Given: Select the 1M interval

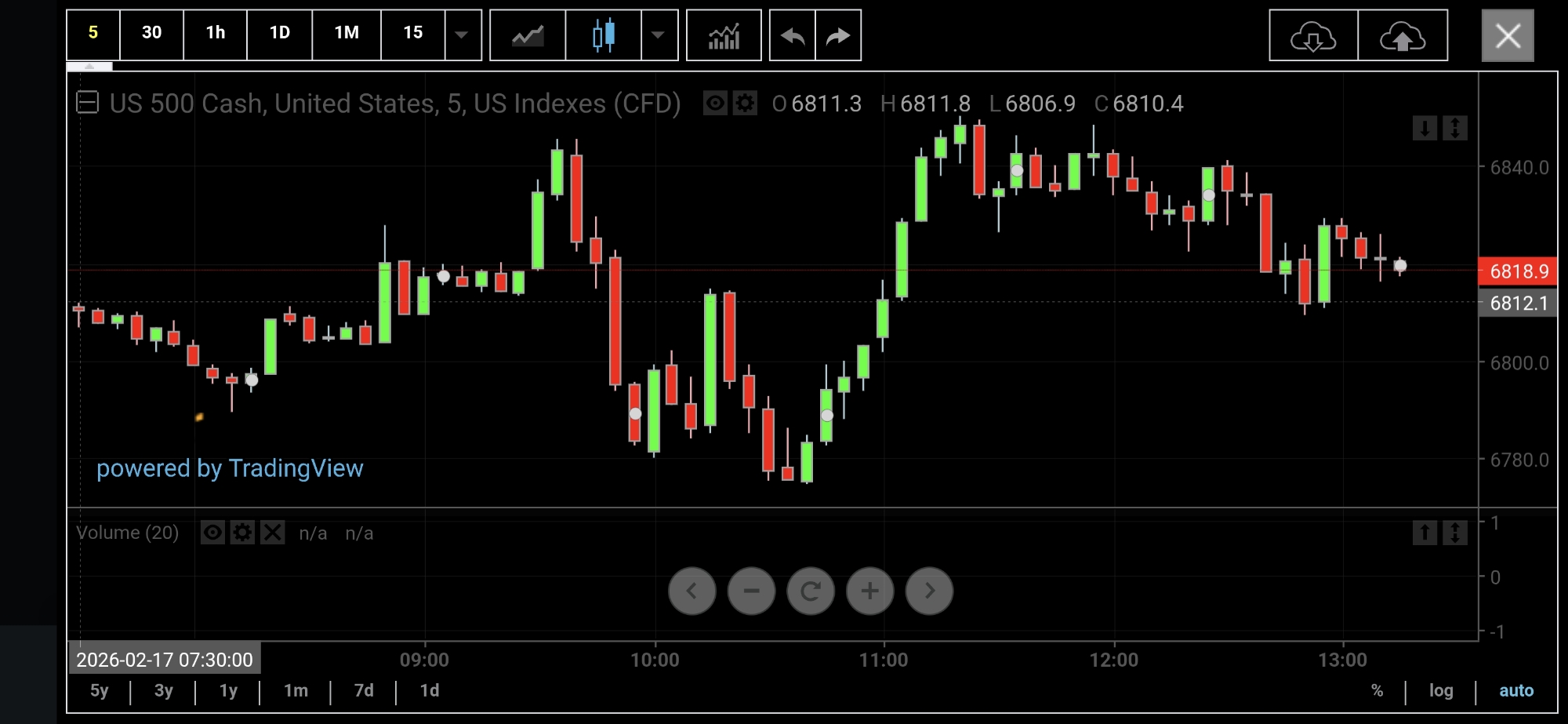Looking at the screenshot, I should [346, 33].
